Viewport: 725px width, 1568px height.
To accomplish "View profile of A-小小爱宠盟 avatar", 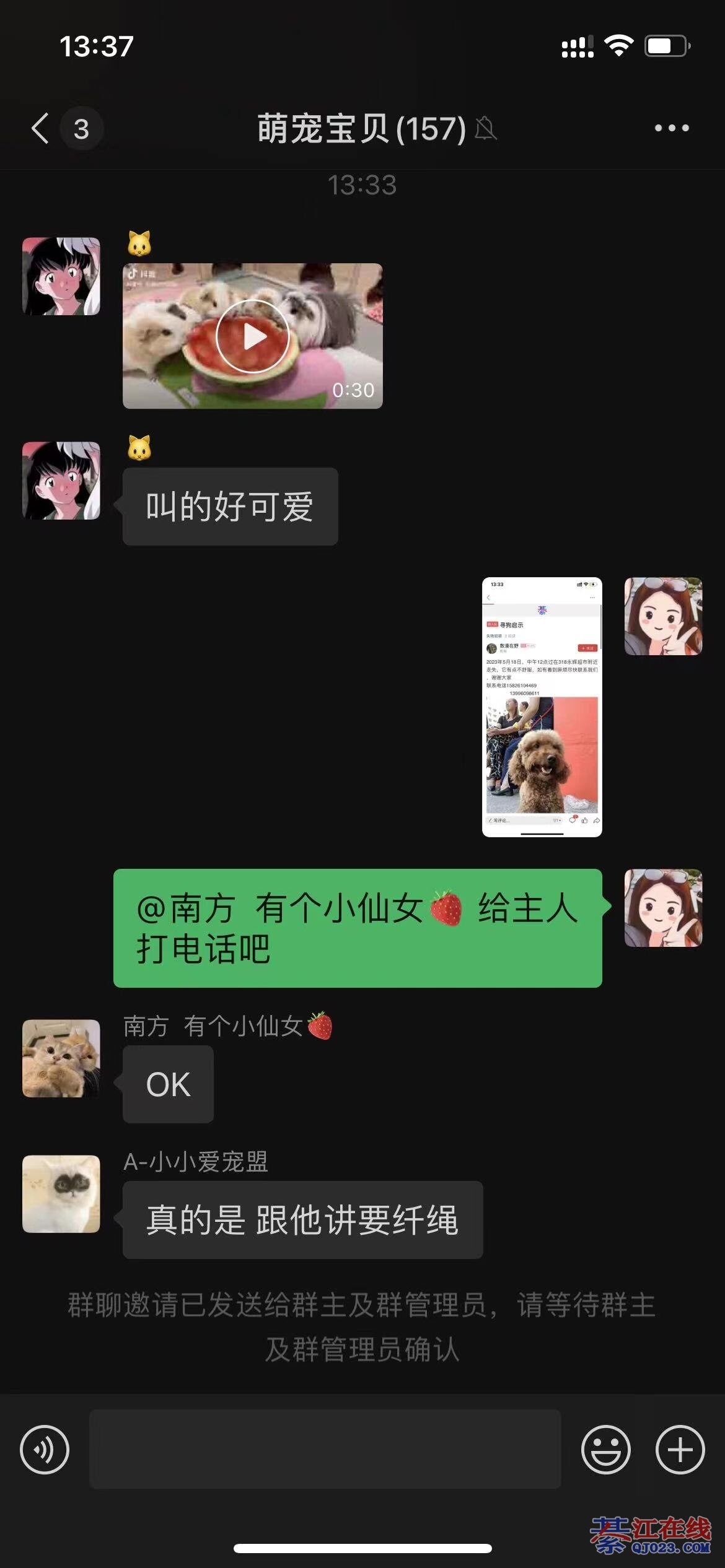I will click(x=61, y=1193).
